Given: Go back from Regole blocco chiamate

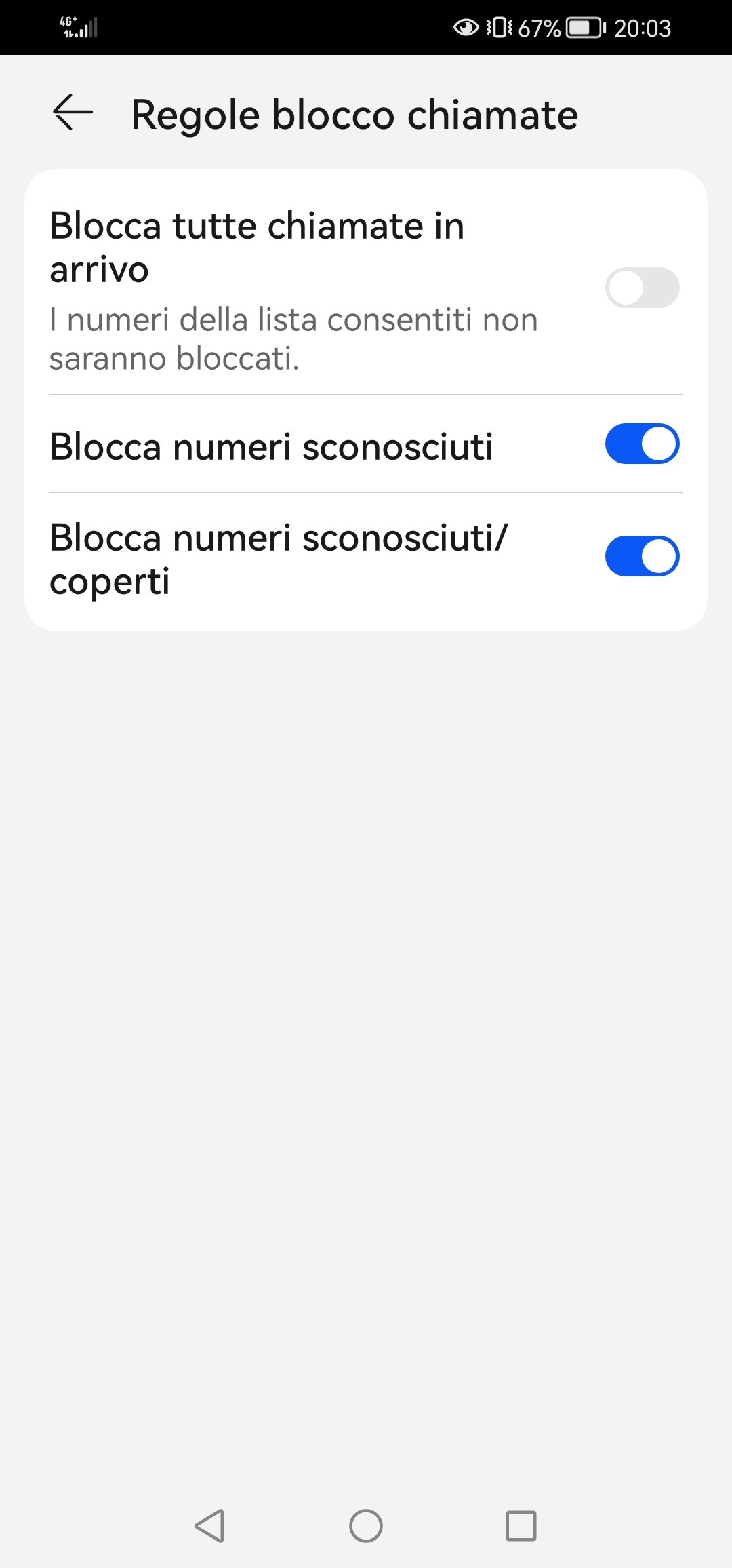Looking at the screenshot, I should pos(73,113).
